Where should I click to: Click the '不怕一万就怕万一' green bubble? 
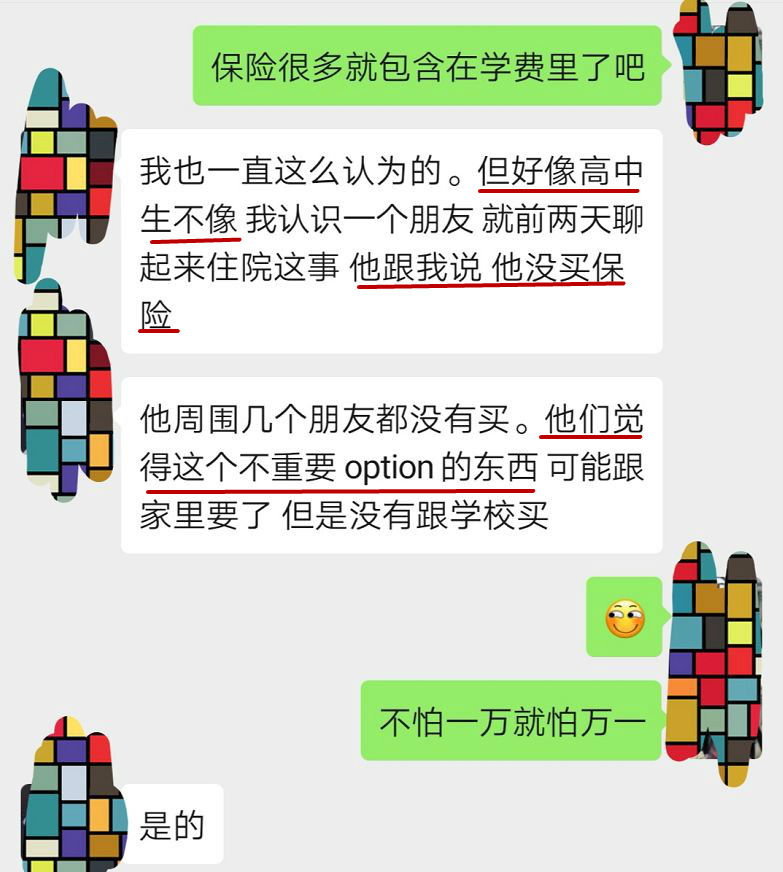click(512, 718)
